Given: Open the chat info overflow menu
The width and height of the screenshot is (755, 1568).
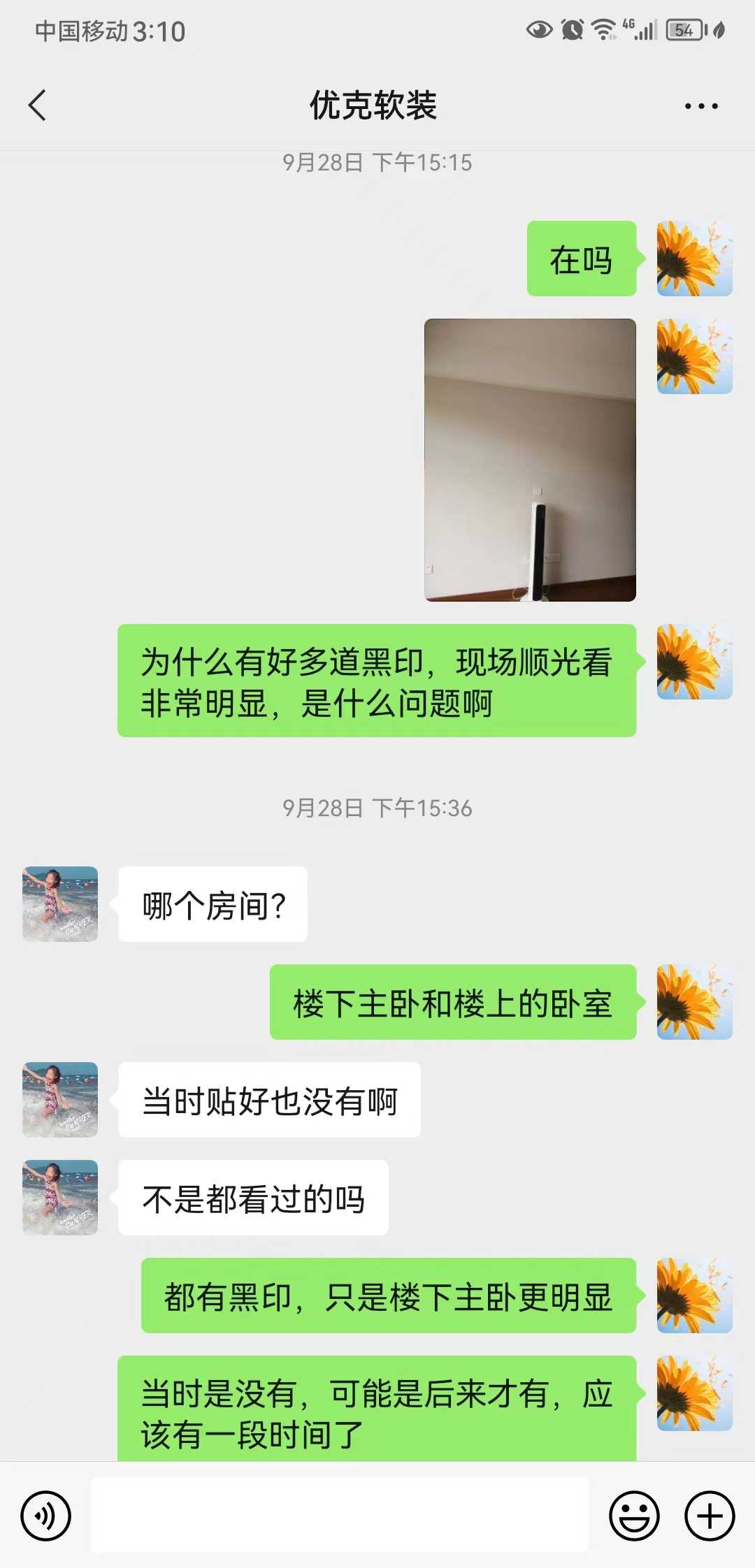Looking at the screenshot, I should pyautogui.click(x=700, y=106).
